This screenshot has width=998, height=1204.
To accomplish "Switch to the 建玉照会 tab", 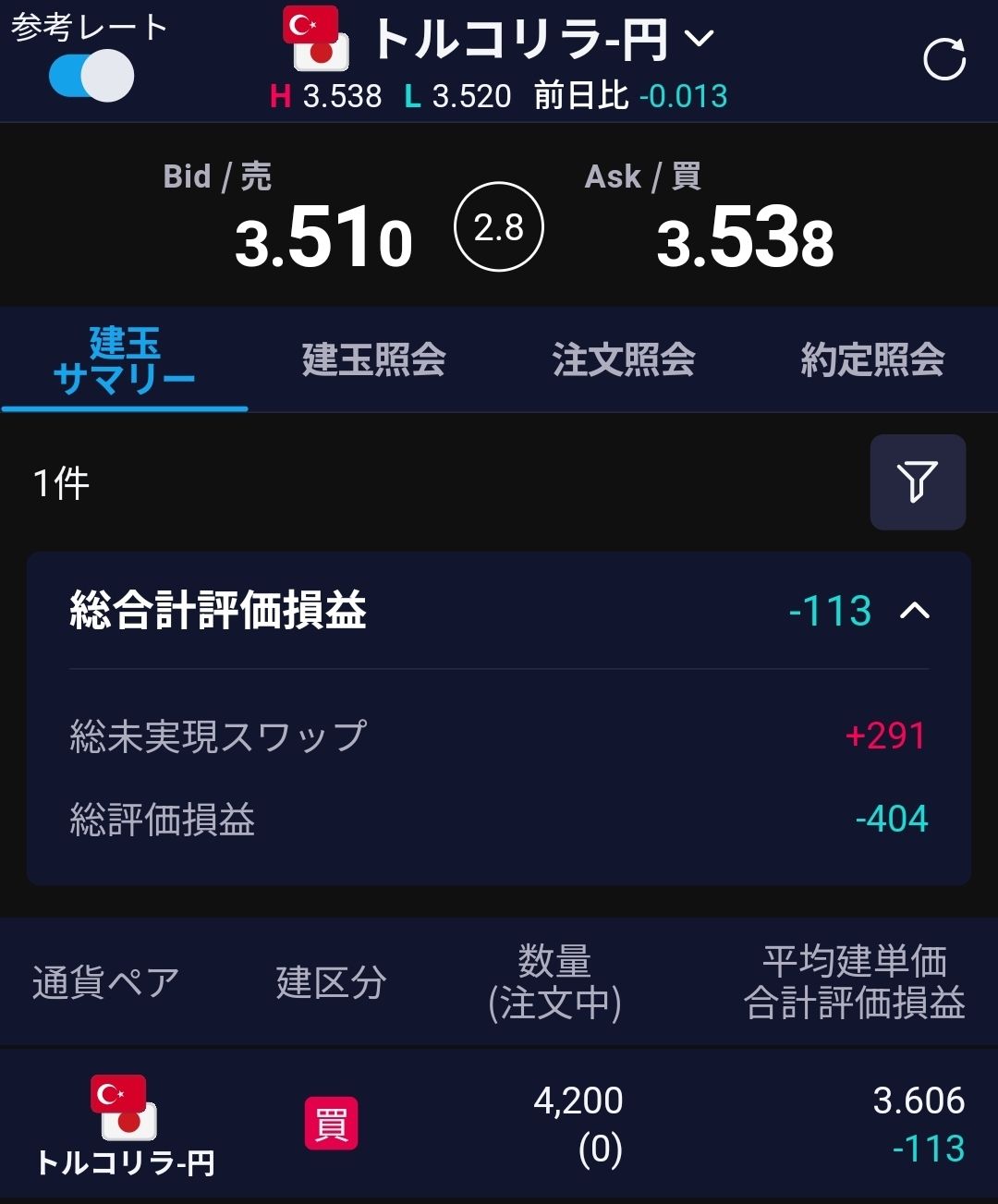I will pos(373,359).
